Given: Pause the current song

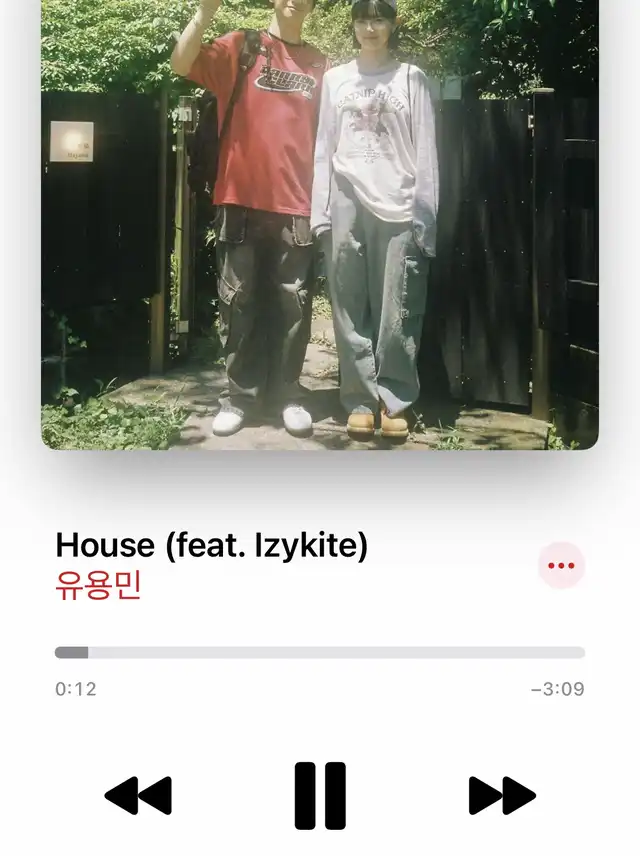Looking at the screenshot, I should coord(320,795).
